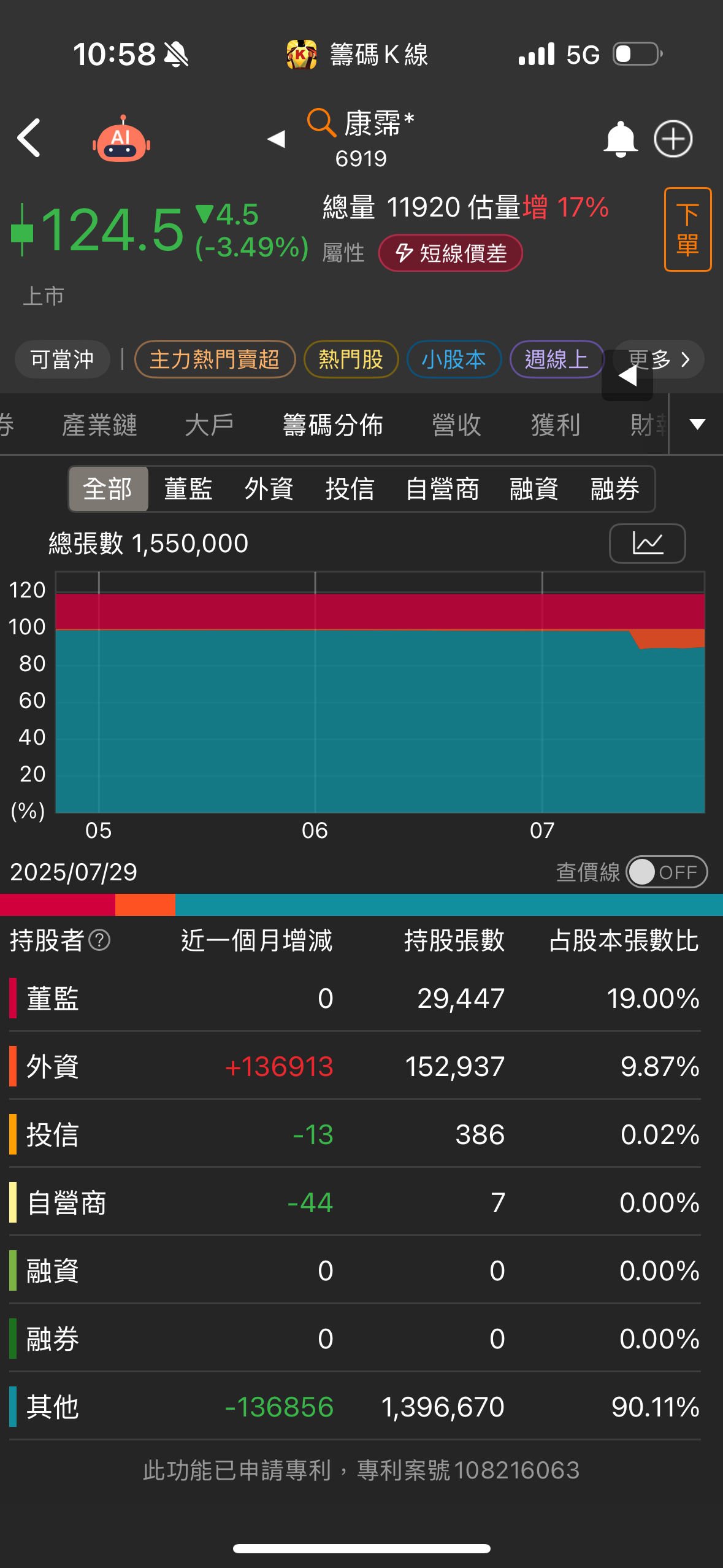Select the 外資 segment filter
The width and height of the screenshot is (723, 1568).
pyautogui.click(x=269, y=489)
